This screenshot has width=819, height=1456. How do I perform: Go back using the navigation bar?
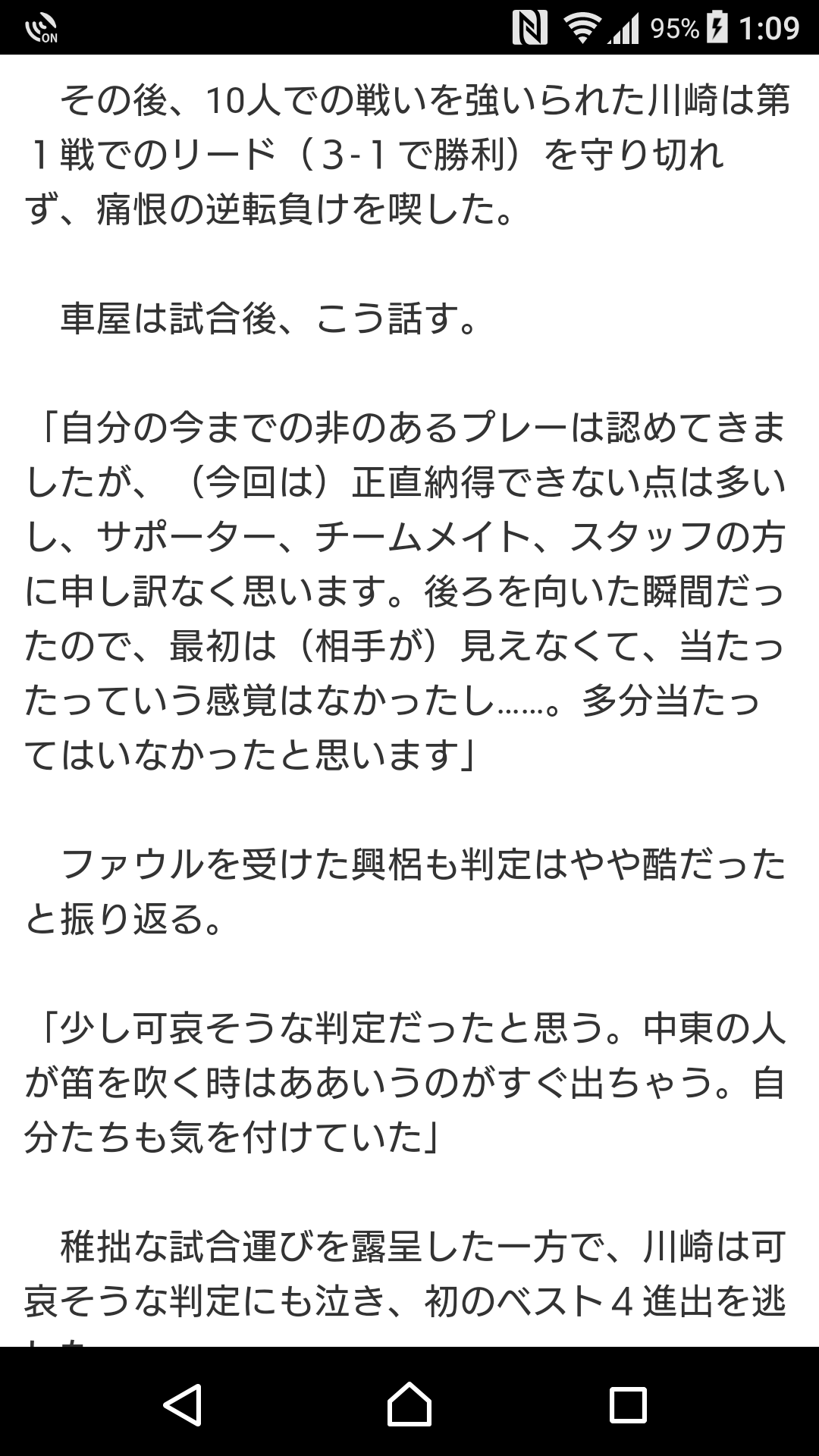coord(183,1405)
